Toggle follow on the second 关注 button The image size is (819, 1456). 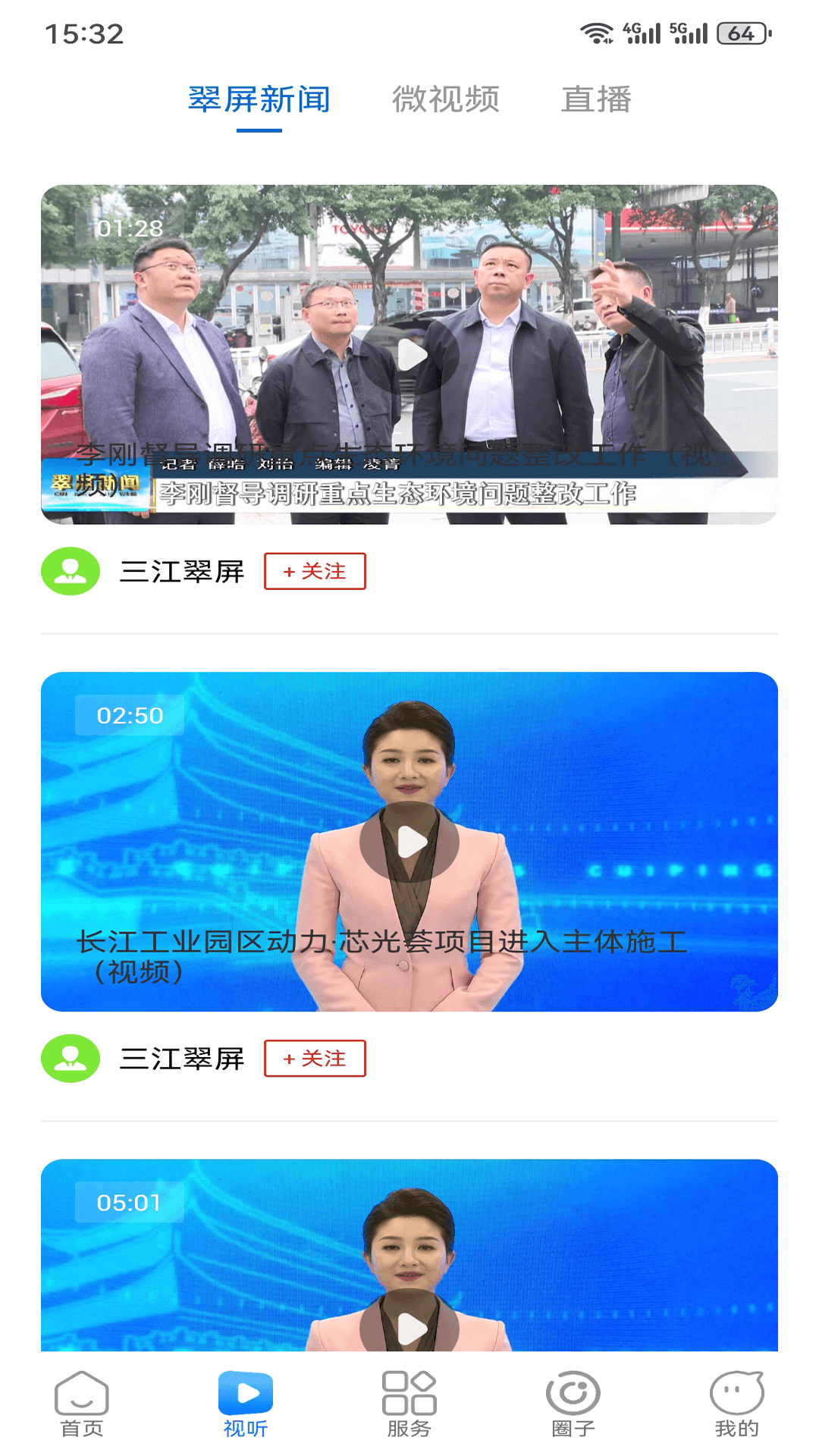coord(314,1059)
